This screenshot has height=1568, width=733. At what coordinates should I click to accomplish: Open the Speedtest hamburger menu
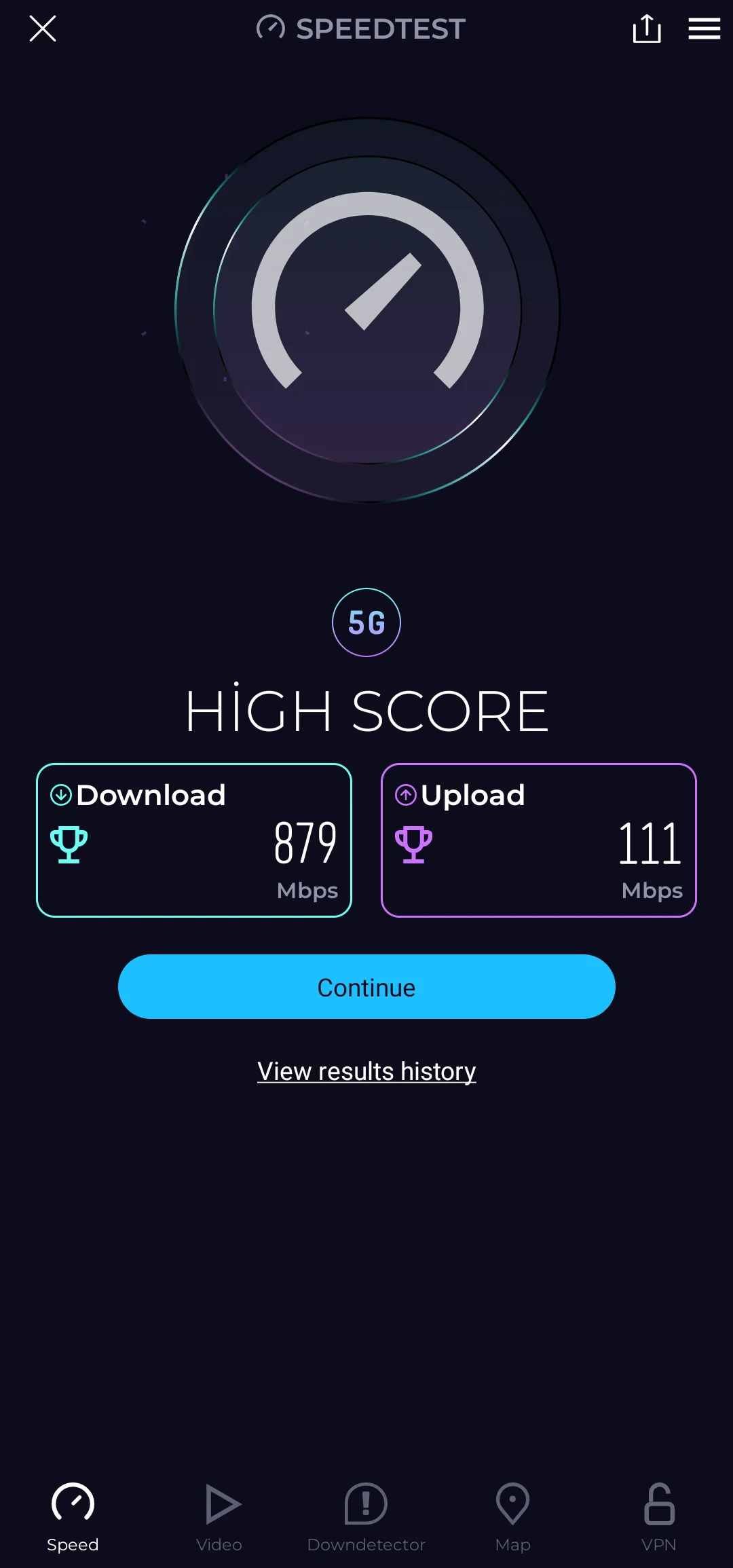coord(704,29)
